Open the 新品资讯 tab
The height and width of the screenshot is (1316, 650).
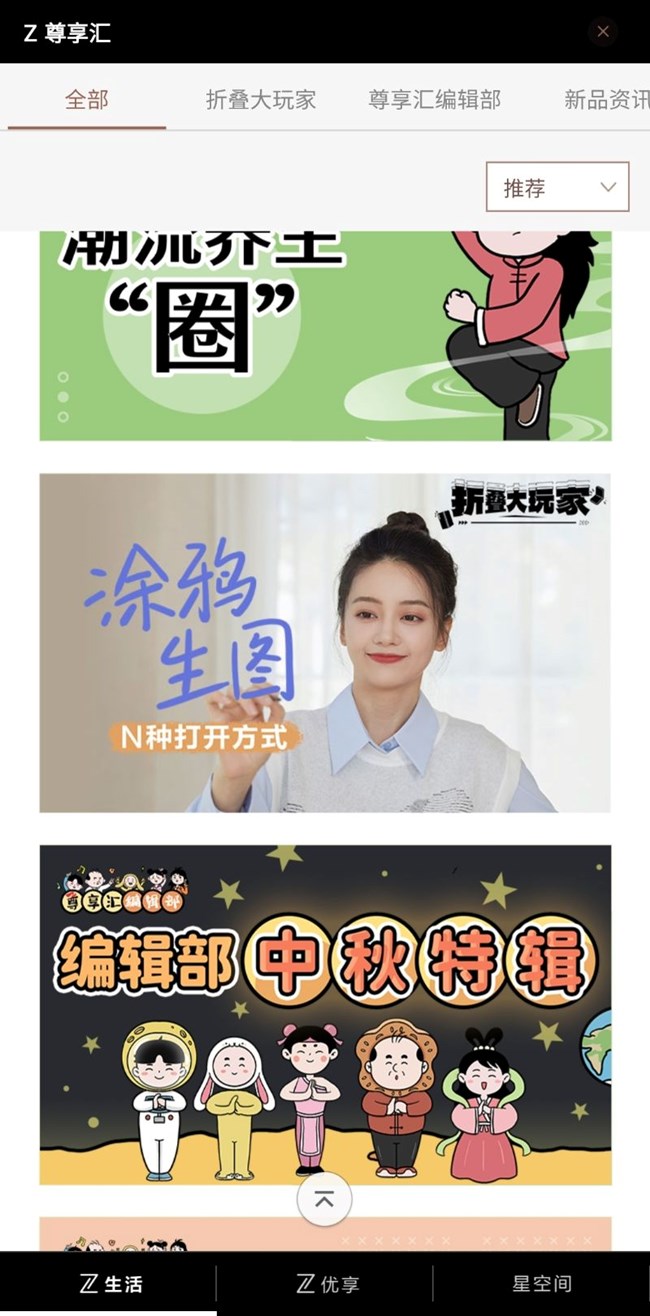606,99
